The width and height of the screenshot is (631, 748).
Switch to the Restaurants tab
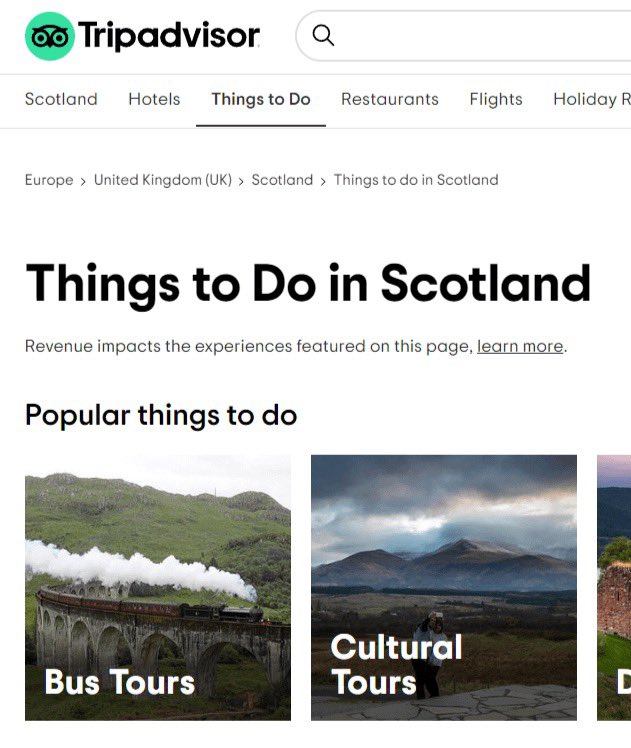[389, 99]
